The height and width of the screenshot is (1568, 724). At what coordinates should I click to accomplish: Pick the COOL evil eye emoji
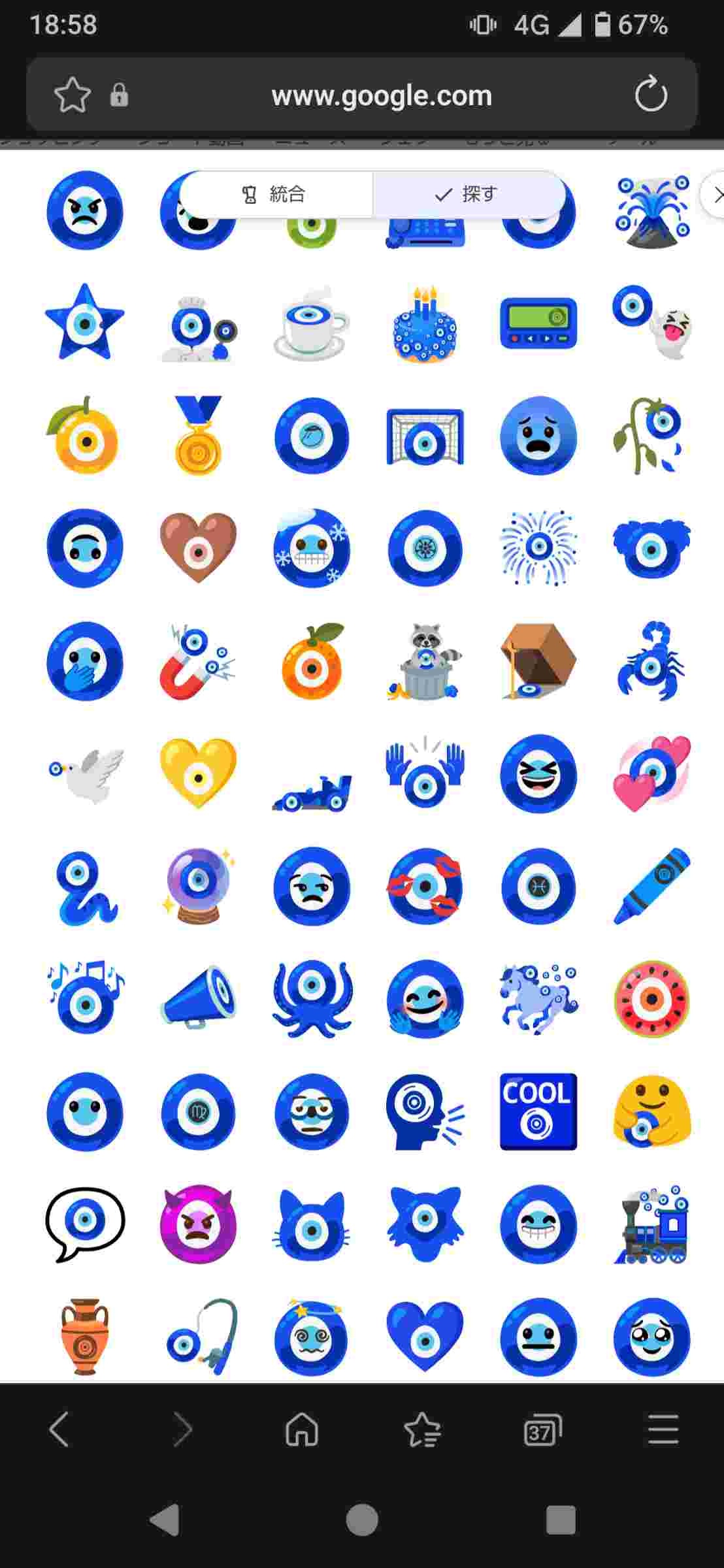click(x=538, y=1111)
